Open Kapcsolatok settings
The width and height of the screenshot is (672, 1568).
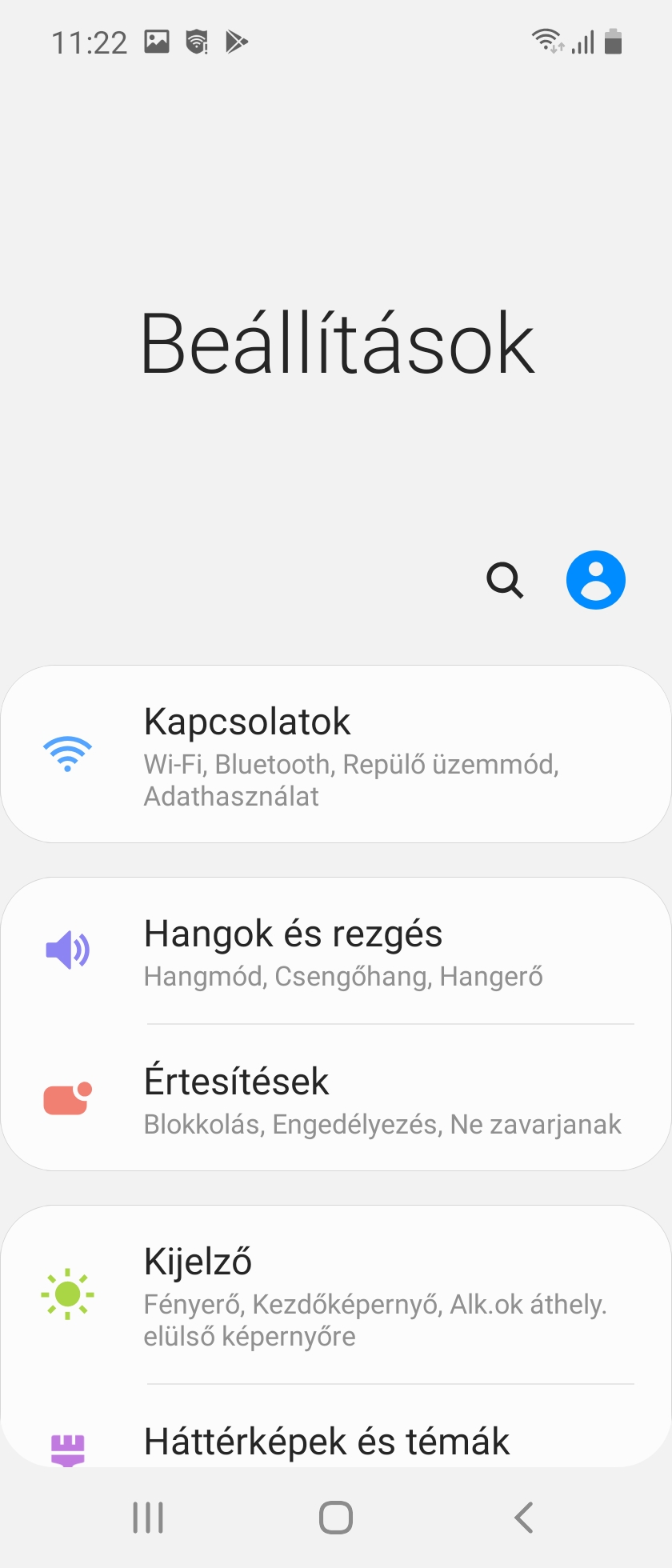tap(336, 754)
